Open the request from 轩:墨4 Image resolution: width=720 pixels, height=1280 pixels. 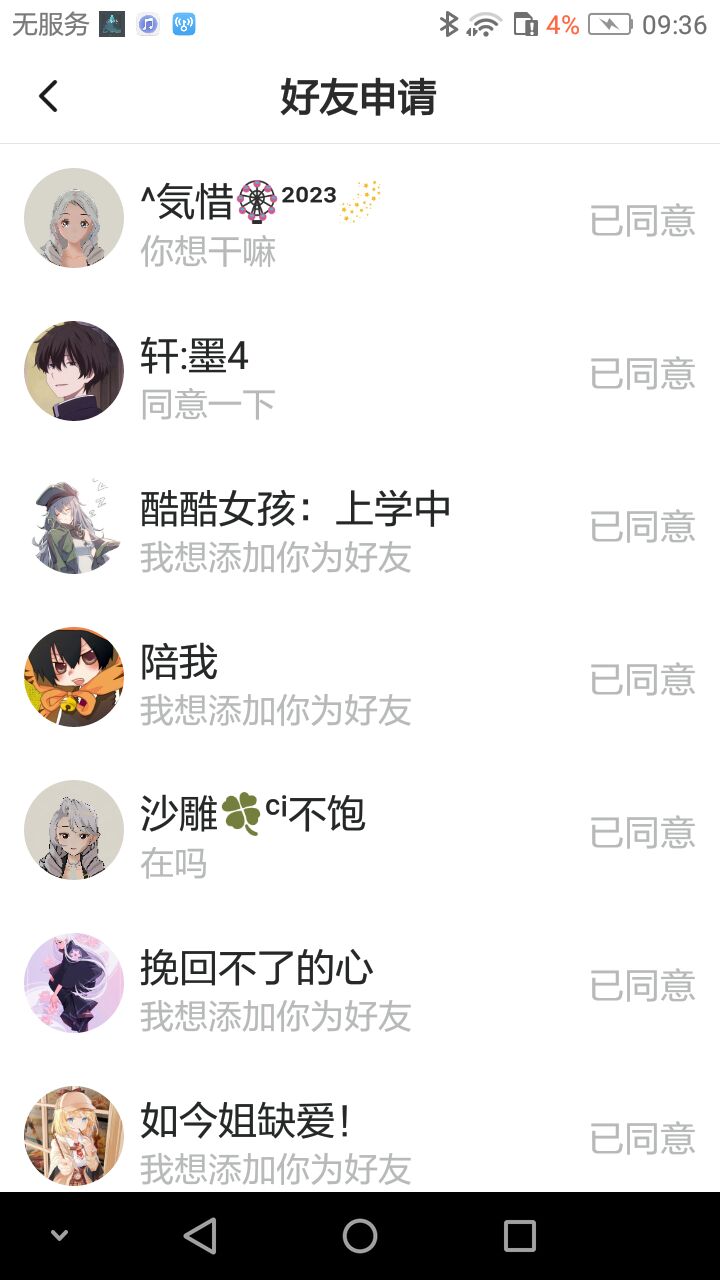[x=360, y=373]
